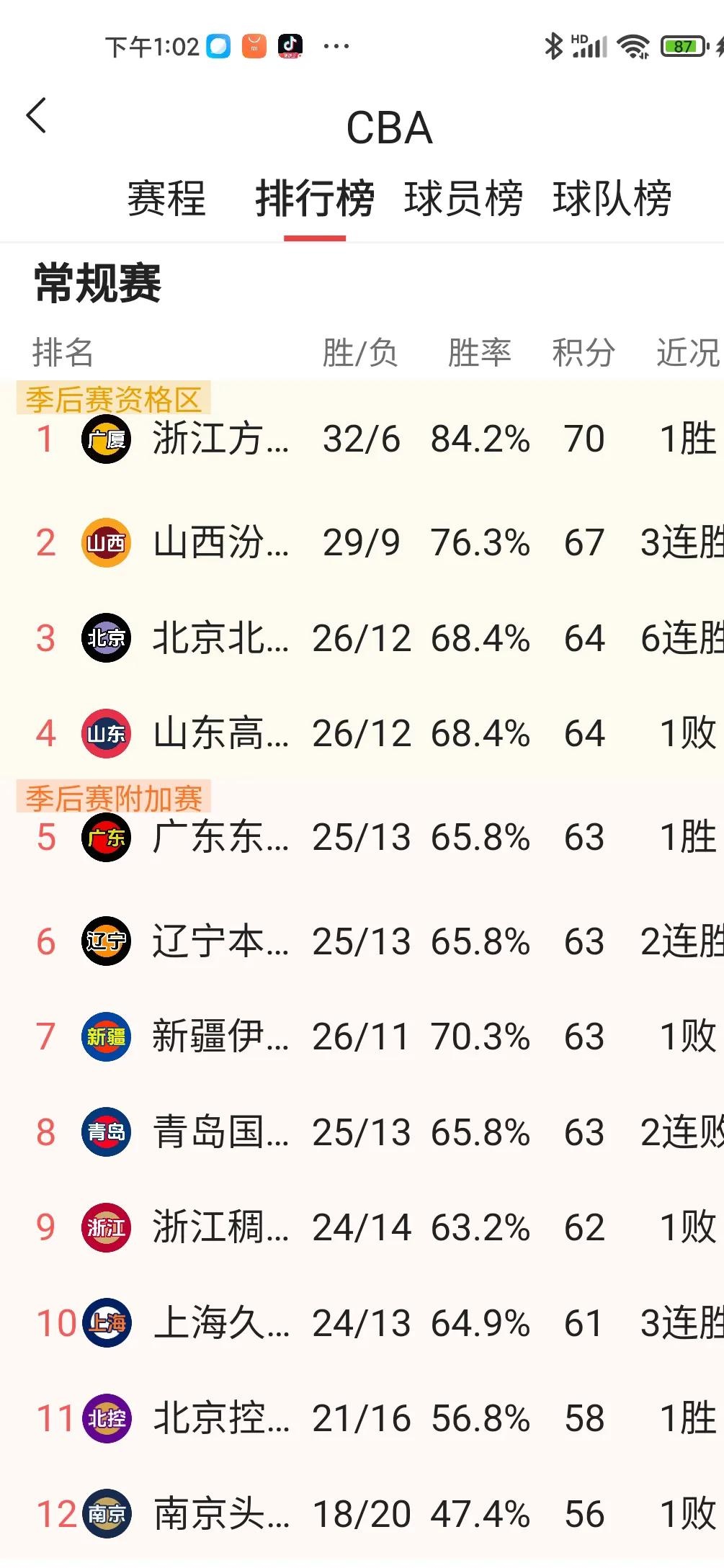
Task: Tap the rank 7 新疆伊 standings row
Action: coord(360,1037)
